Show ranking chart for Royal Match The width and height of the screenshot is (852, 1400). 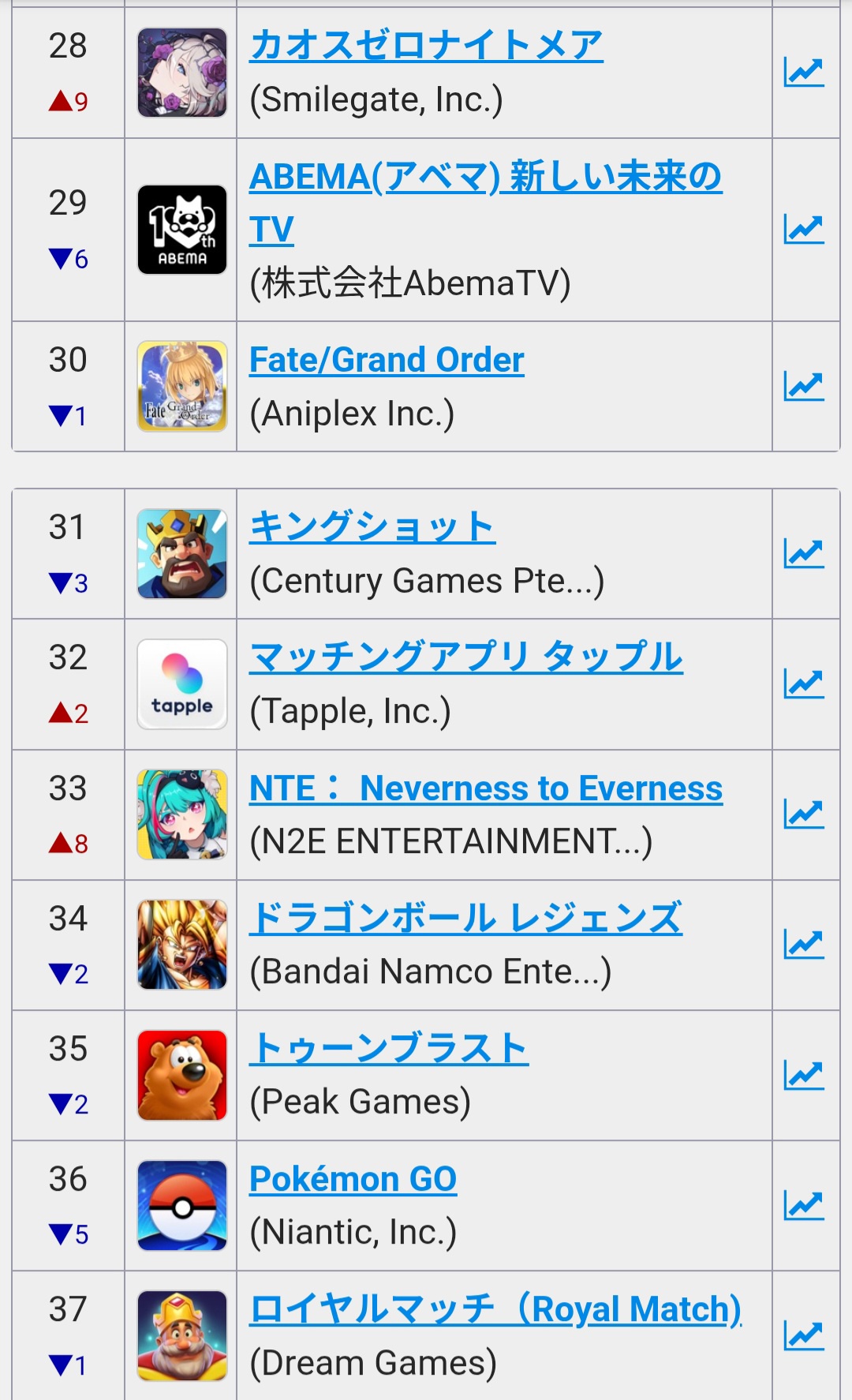pyautogui.click(x=804, y=1335)
